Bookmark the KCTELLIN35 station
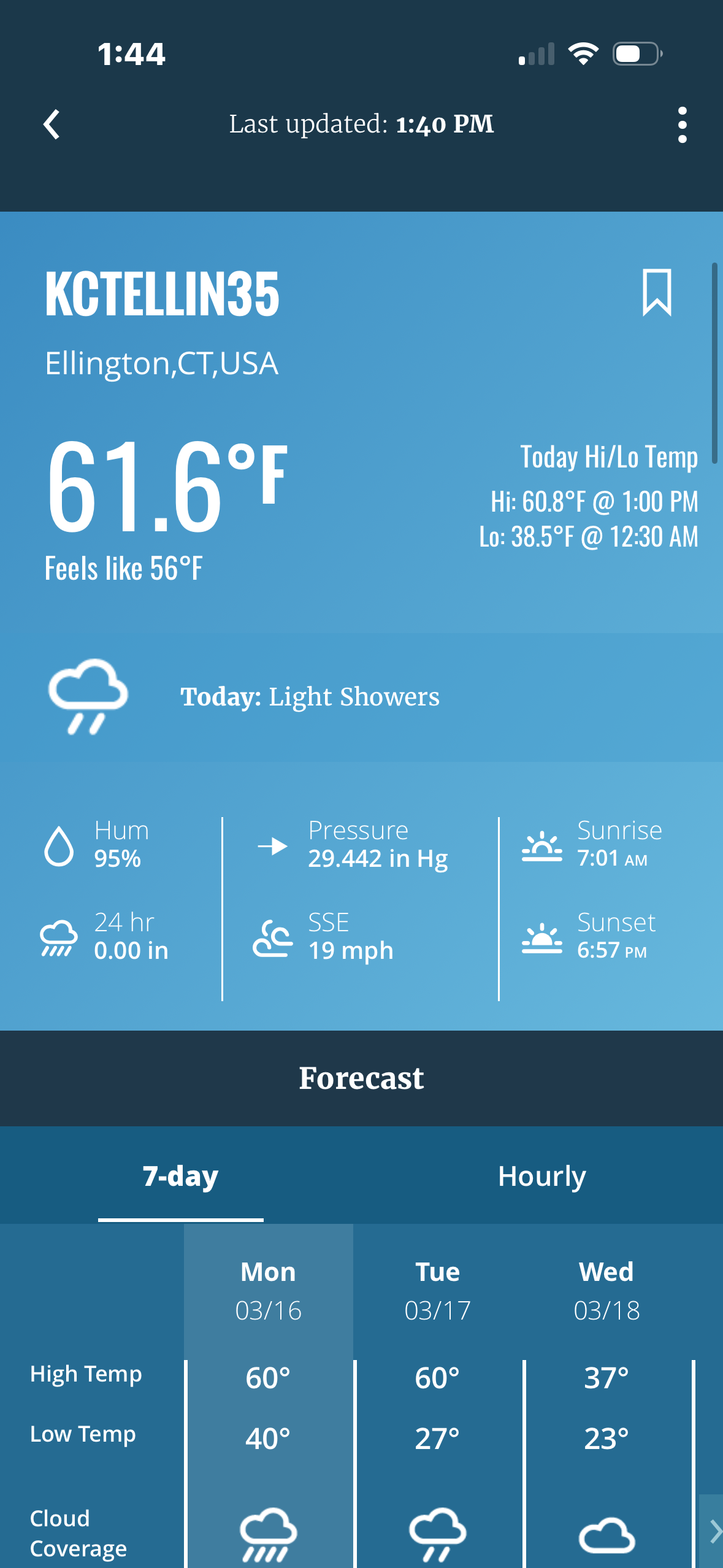 657,293
